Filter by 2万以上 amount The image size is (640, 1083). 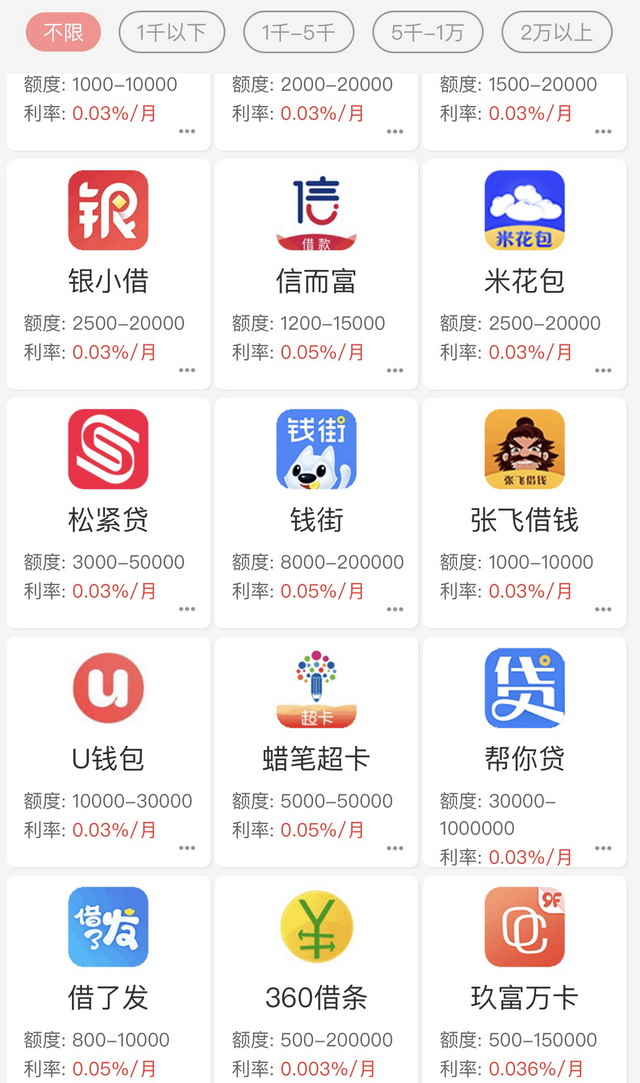point(556,33)
